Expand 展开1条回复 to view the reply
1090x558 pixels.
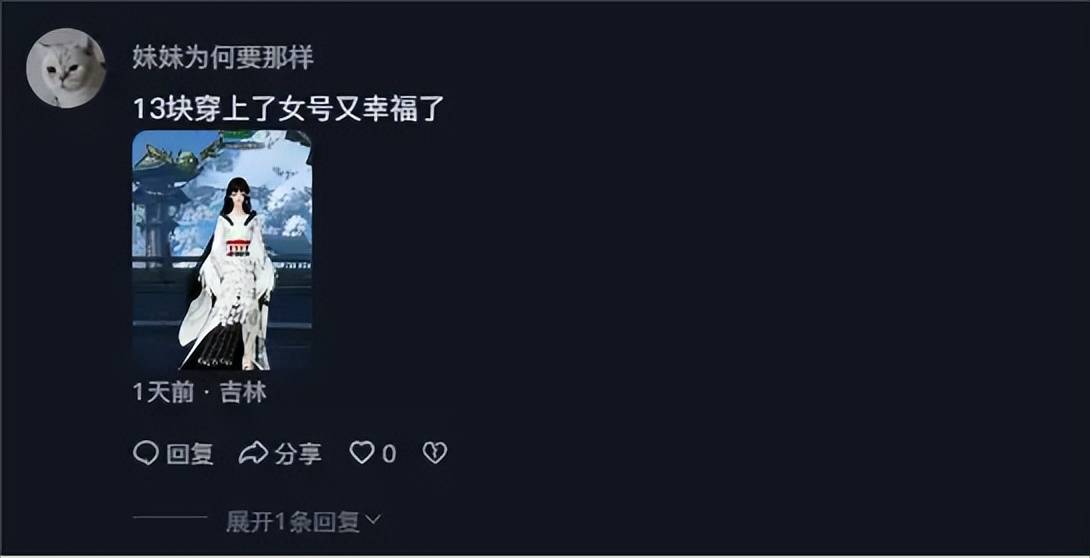[303, 521]
